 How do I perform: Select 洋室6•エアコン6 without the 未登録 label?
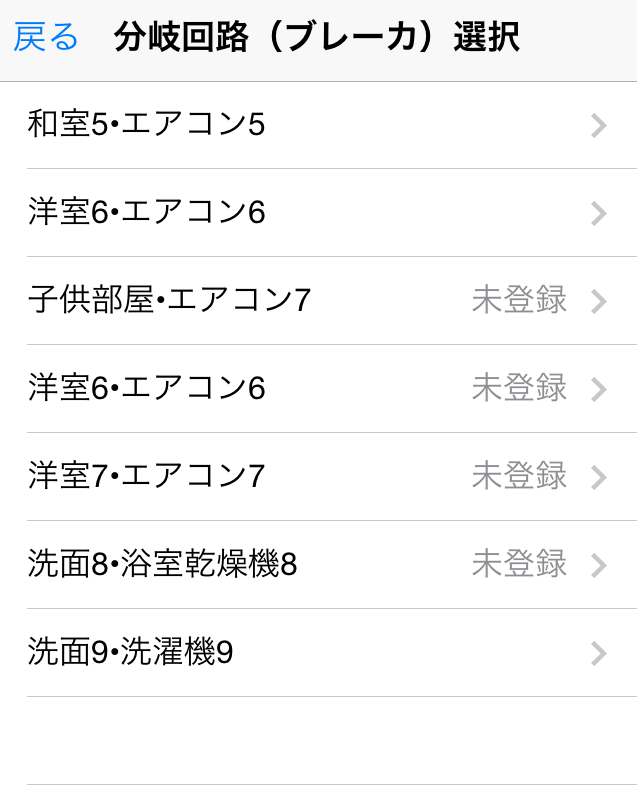pos(318,213)
